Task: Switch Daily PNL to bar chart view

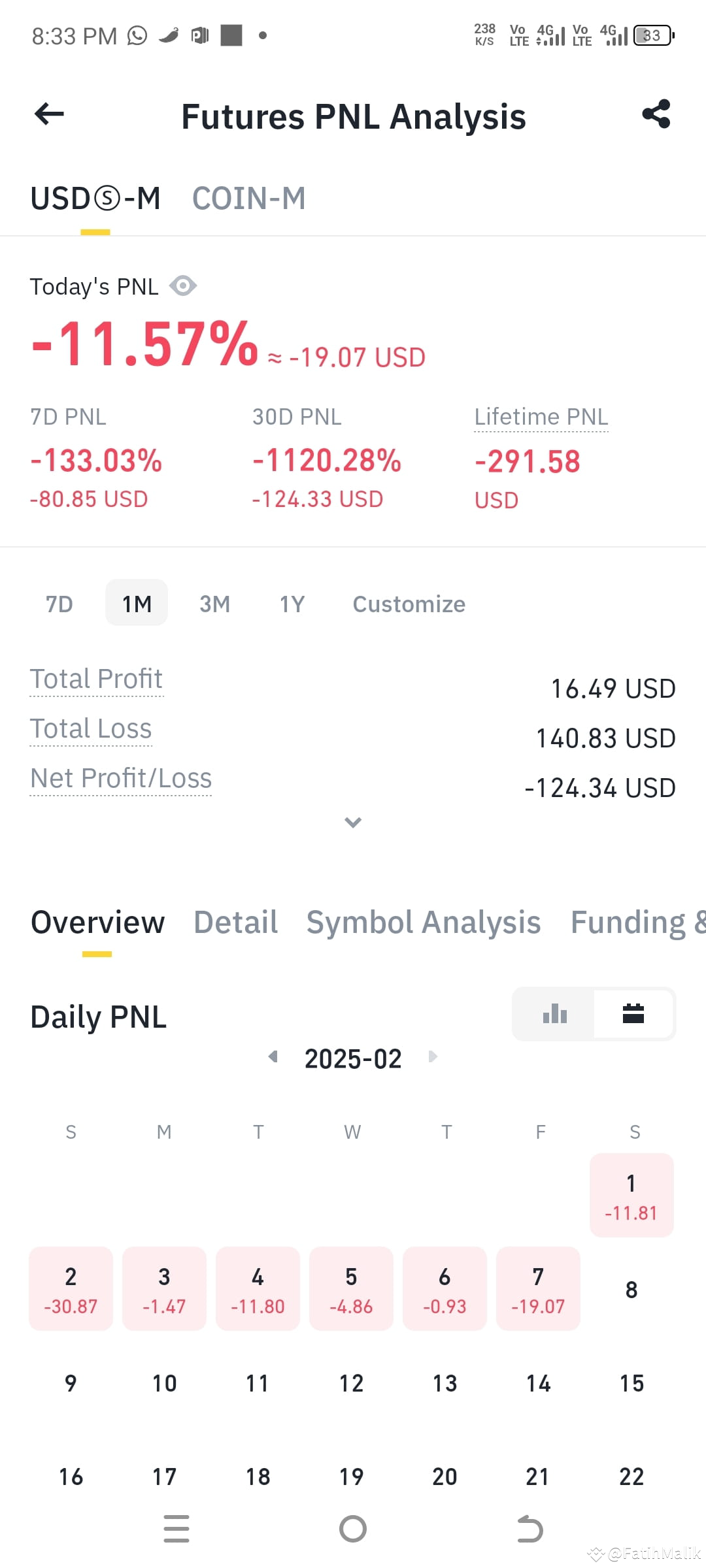Action: [554, 1014]
